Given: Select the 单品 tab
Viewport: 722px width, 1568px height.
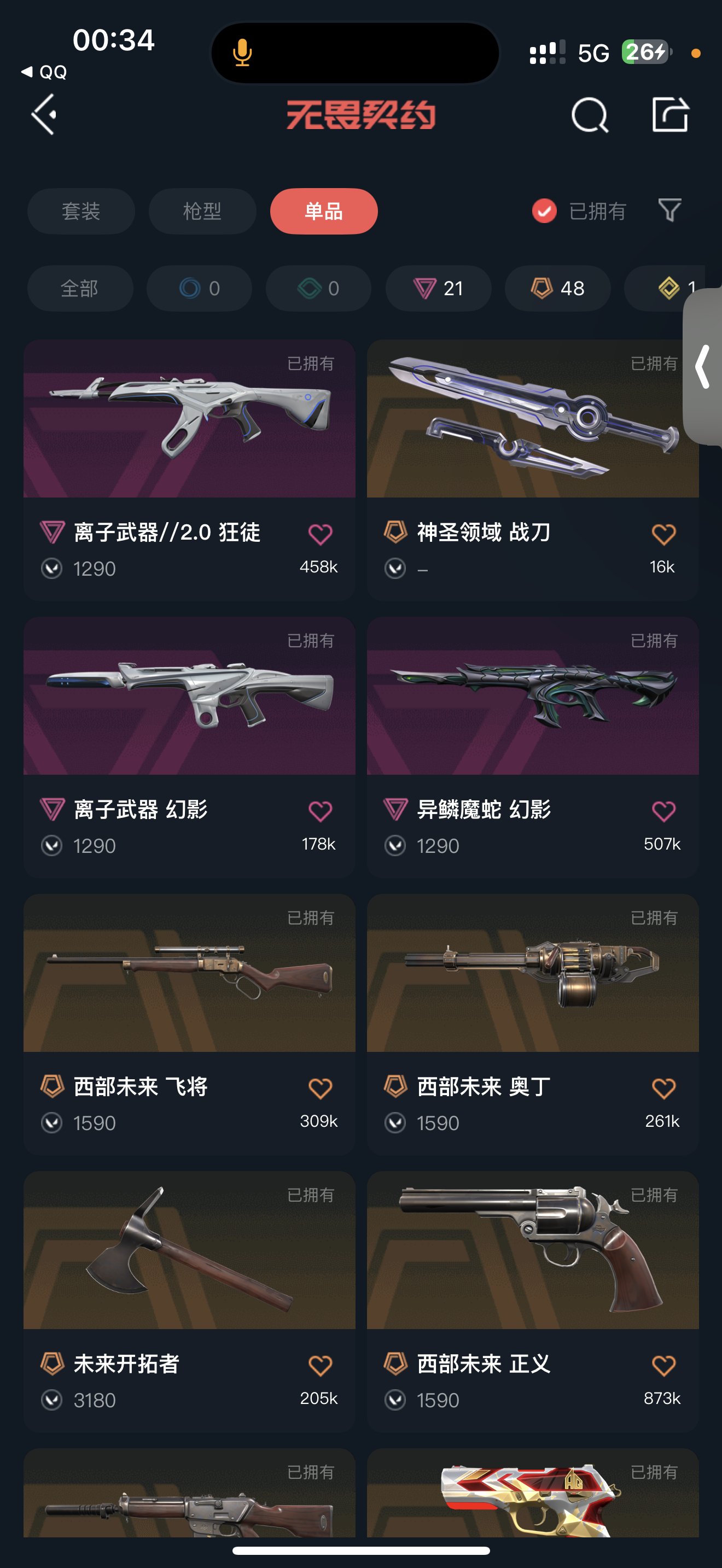Looking at the screenshot, I should pos(324,211).
